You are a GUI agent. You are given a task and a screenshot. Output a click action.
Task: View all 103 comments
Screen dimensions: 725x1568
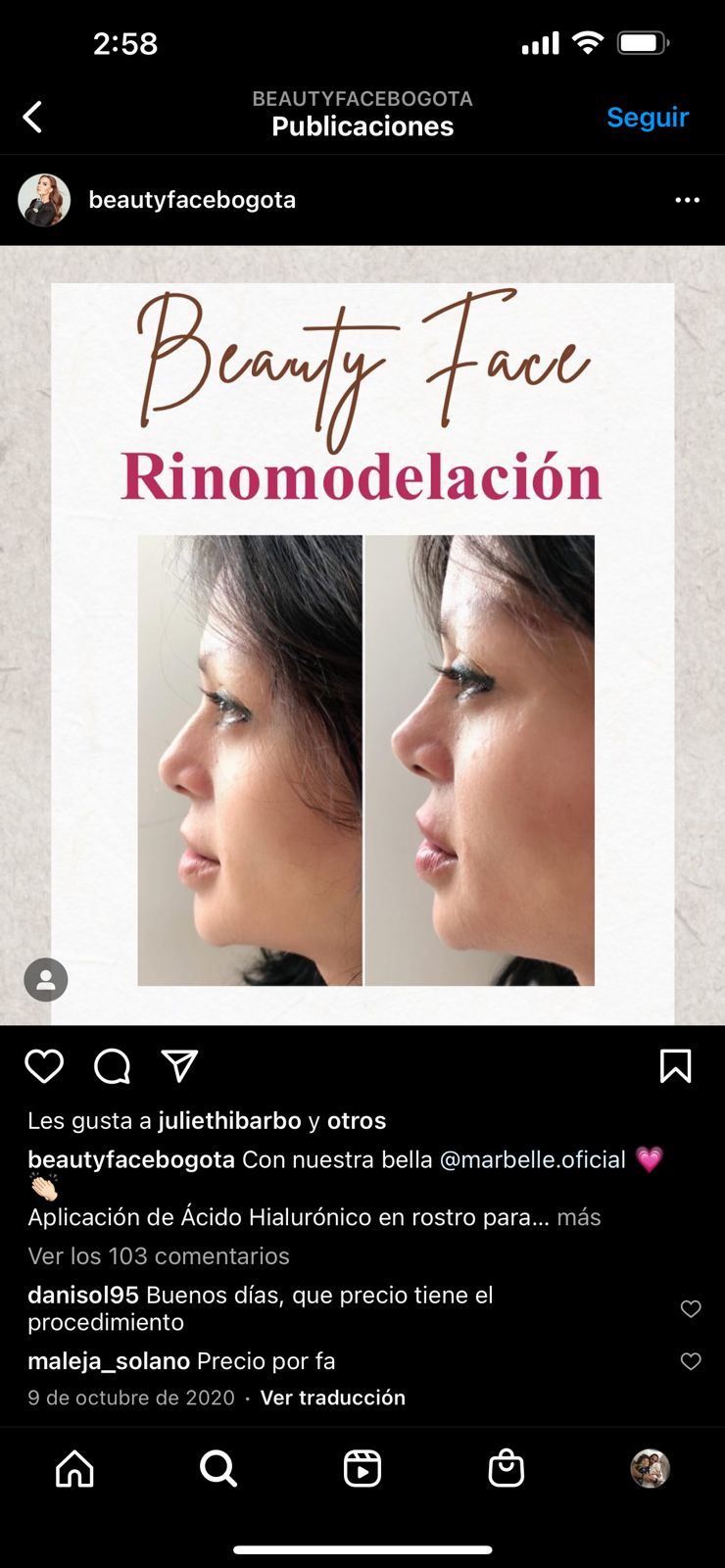[x=159, y=1255]
